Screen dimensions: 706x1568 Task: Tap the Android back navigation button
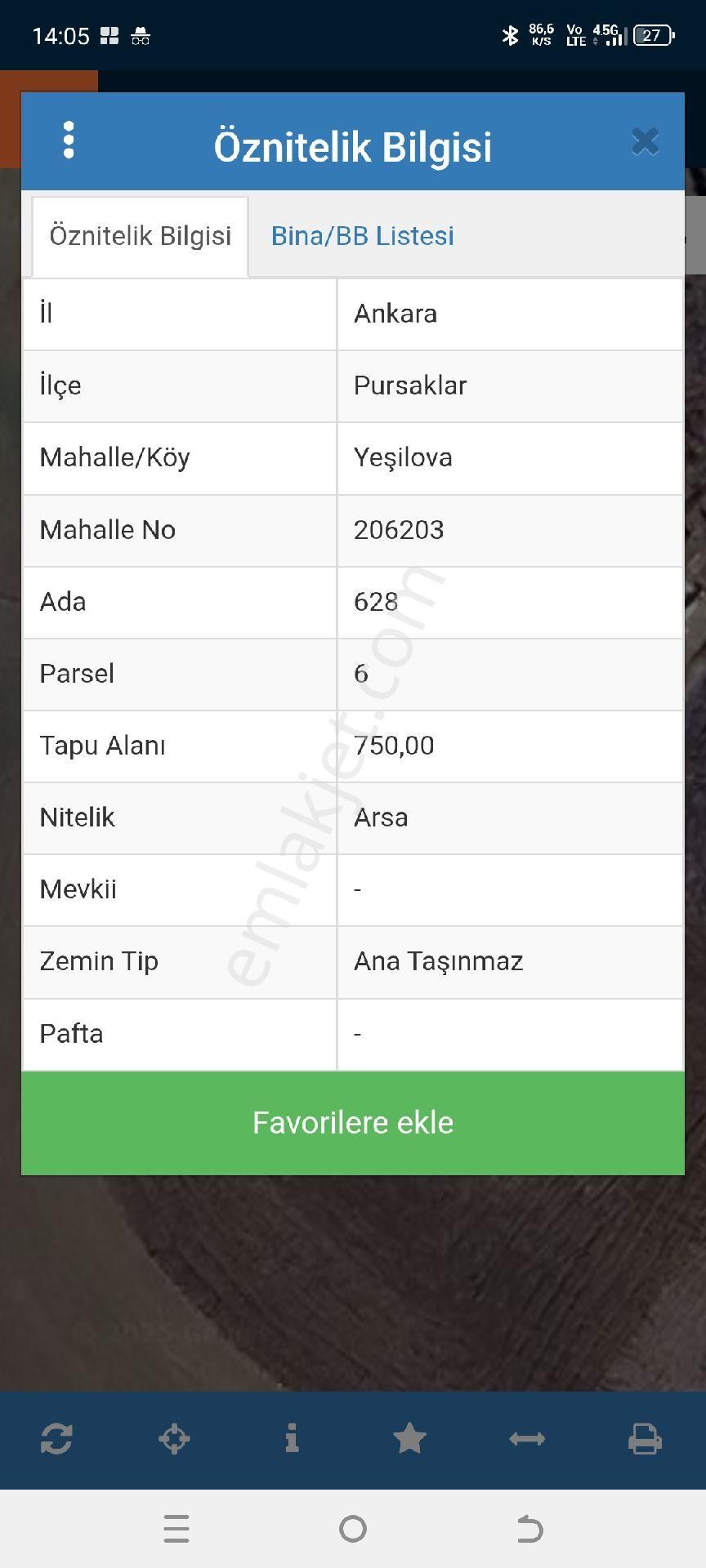[x=529, y=1530]
